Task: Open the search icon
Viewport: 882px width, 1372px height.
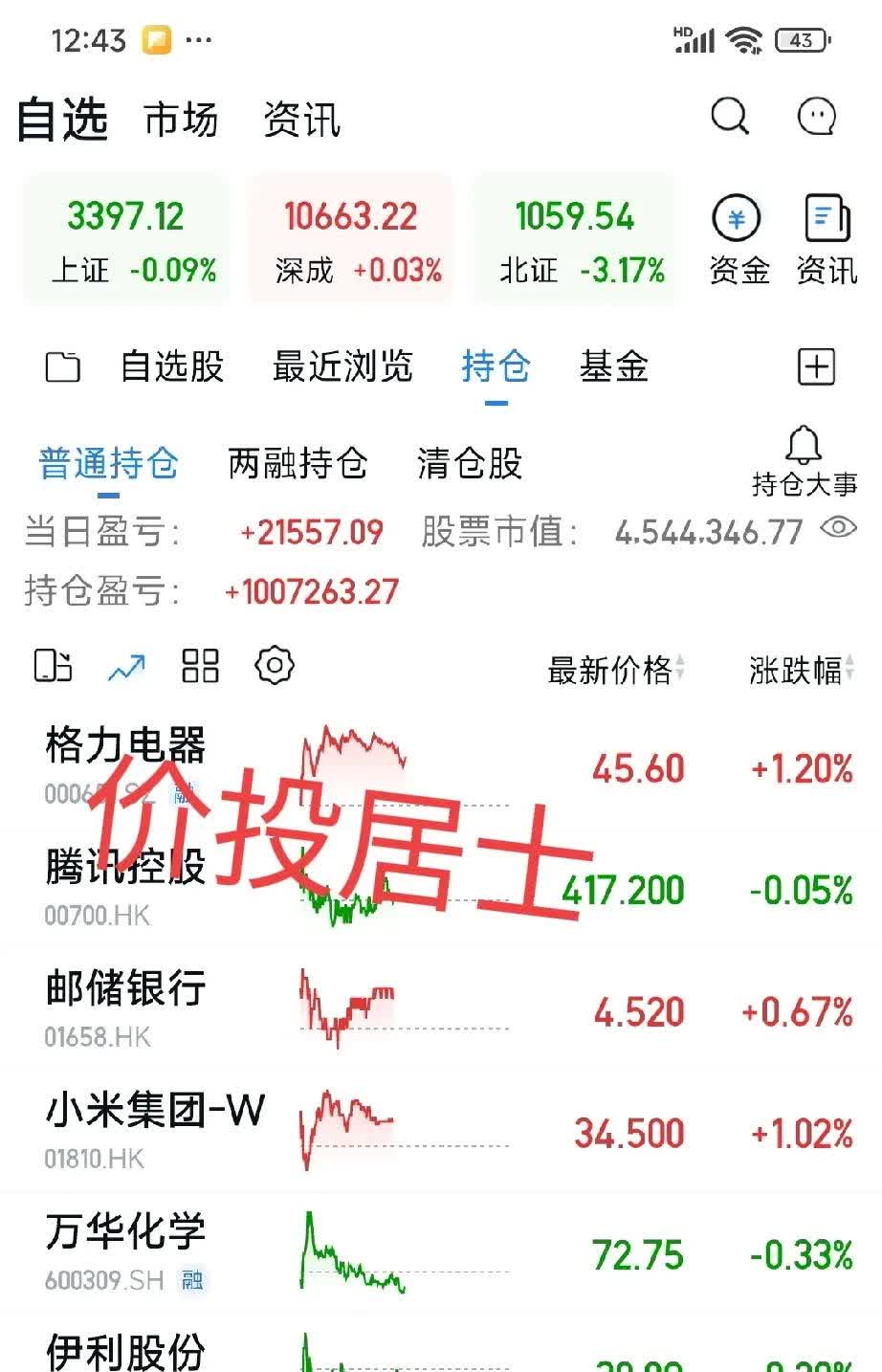Action: point(731,118)
